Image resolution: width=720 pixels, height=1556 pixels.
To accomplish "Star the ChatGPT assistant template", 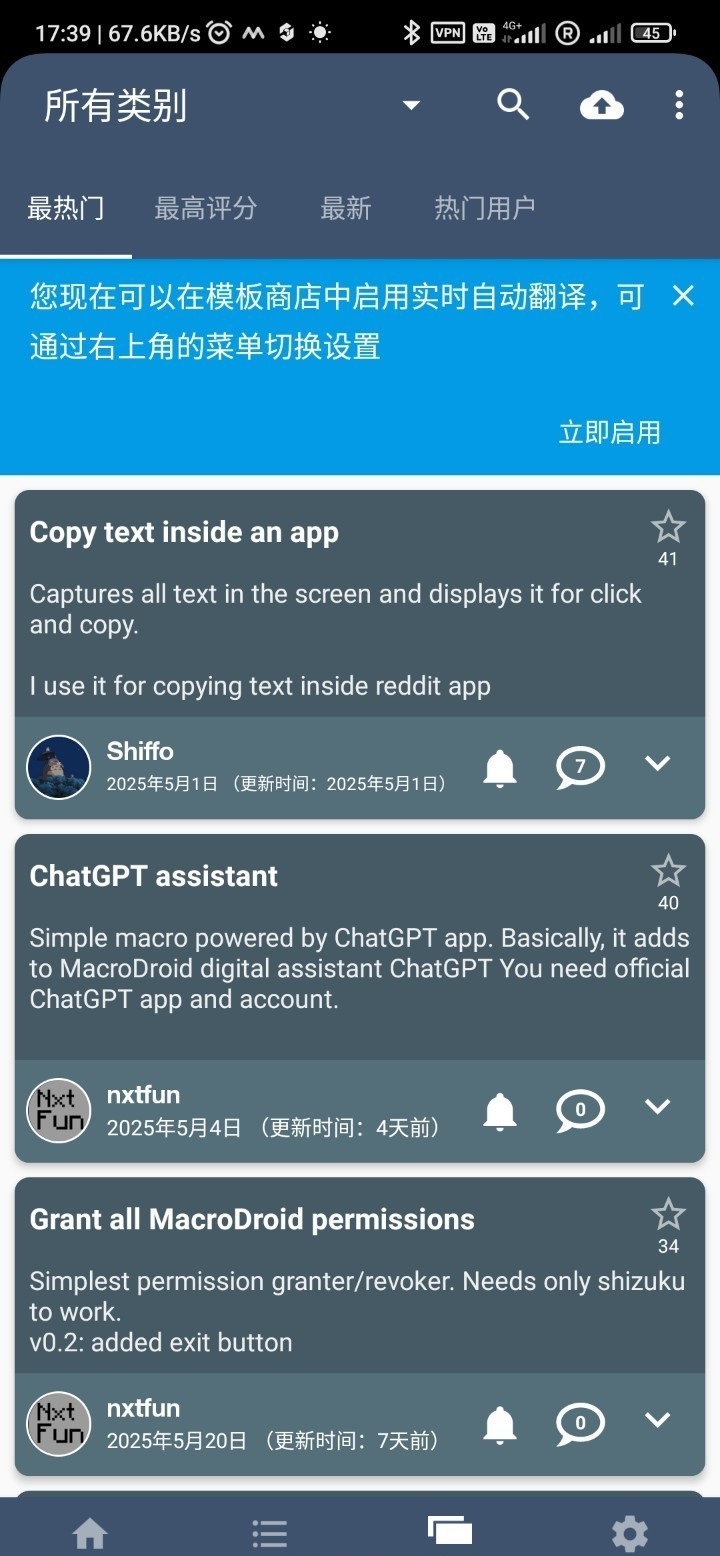I will 668,871.
